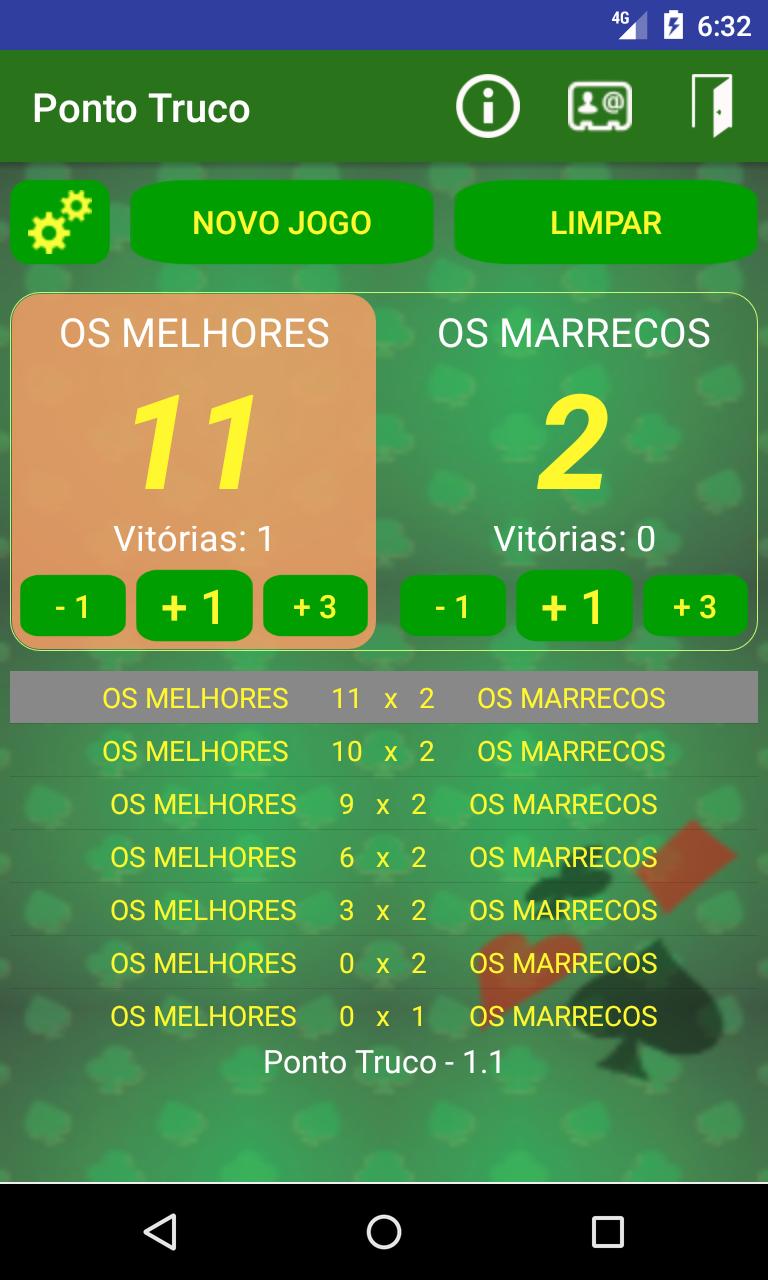Add 3 points to OS MELHORES
Screen dimensions: 768x1280
click(x=315, y=605)
